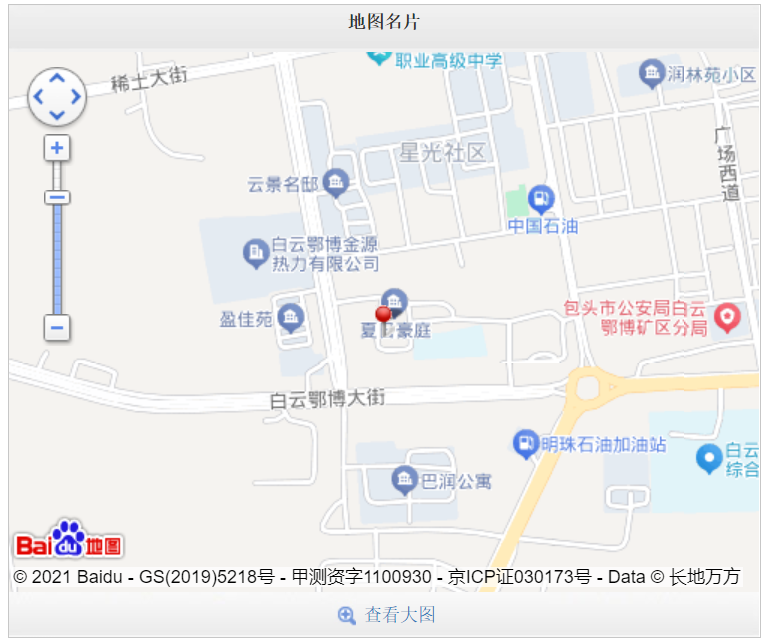This screenshot has width=768, height=644.
Task: Tap the zoom level slider track
Action: pos(57,260)
